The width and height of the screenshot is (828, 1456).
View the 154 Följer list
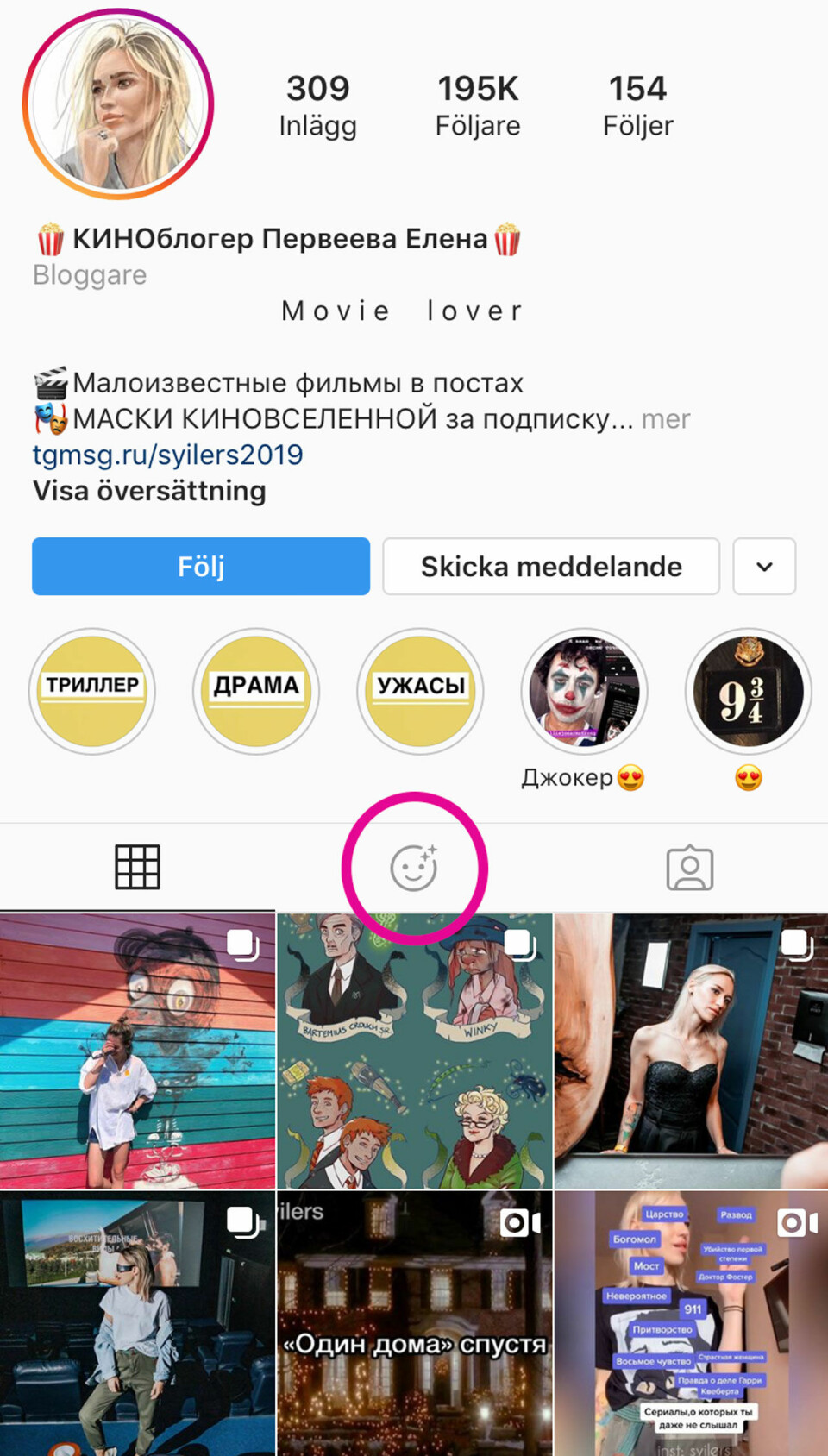(x=637, y=105)
